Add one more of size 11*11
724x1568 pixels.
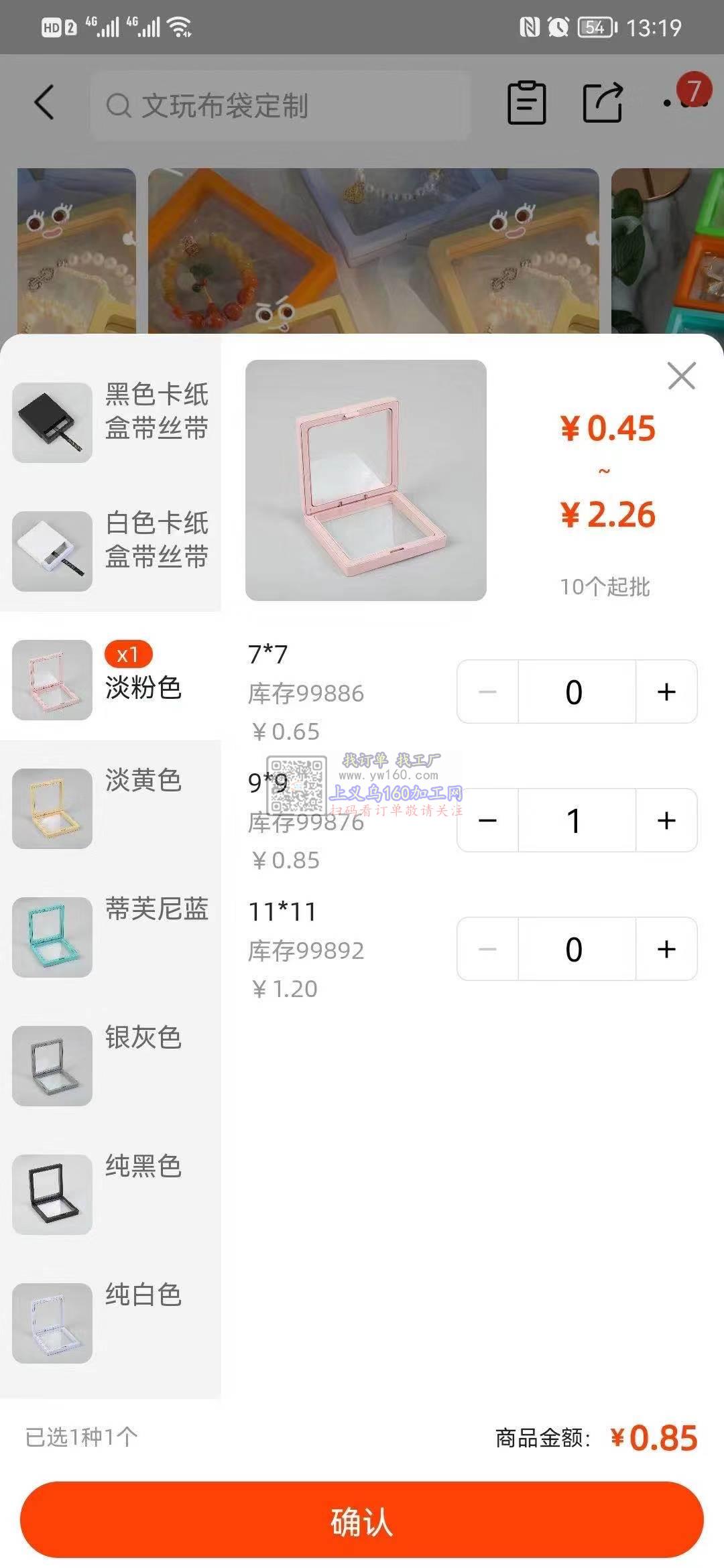(x=666, y=949)
